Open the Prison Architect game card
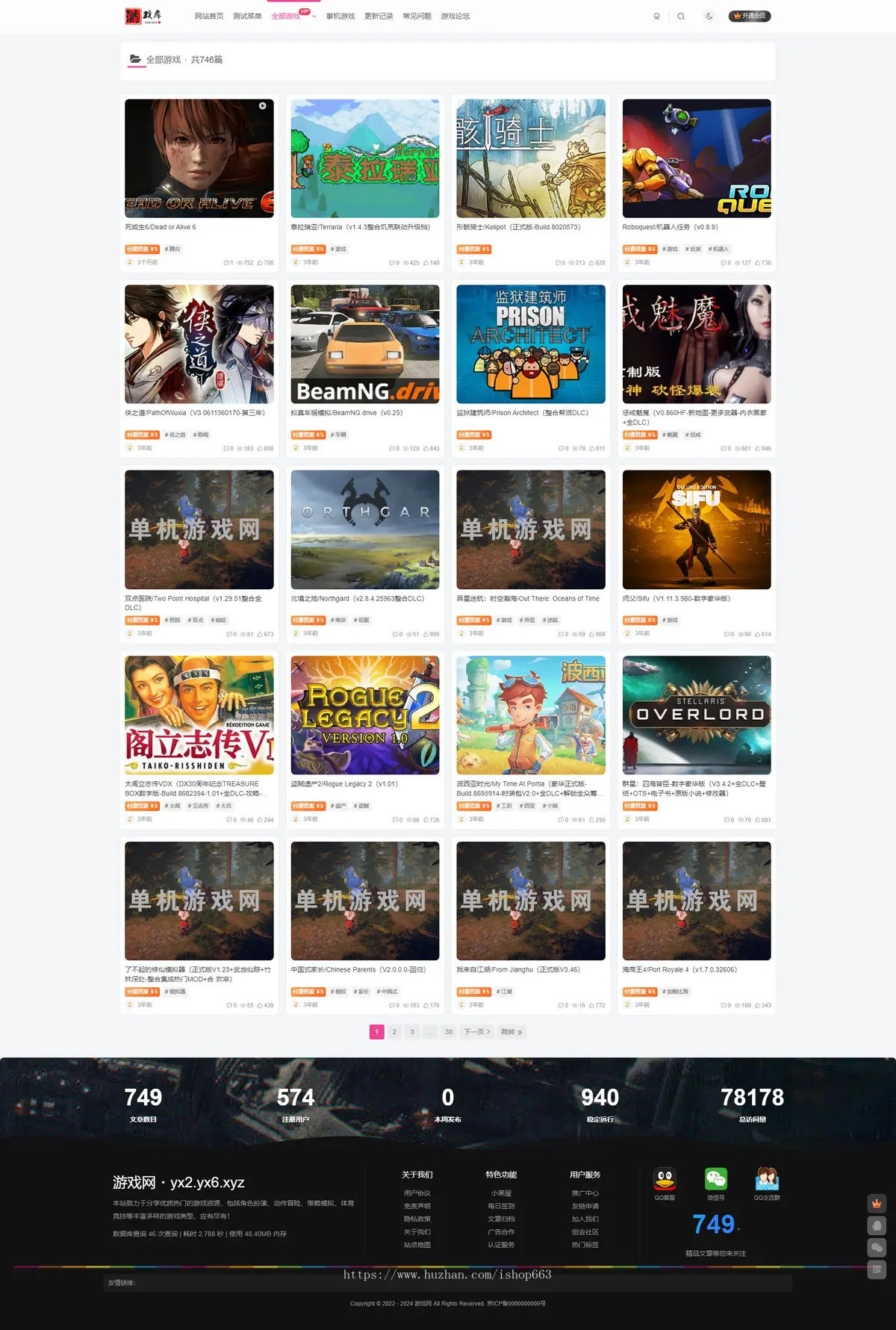This screenshot has width=896, height=1330. (x=530, y=344)
